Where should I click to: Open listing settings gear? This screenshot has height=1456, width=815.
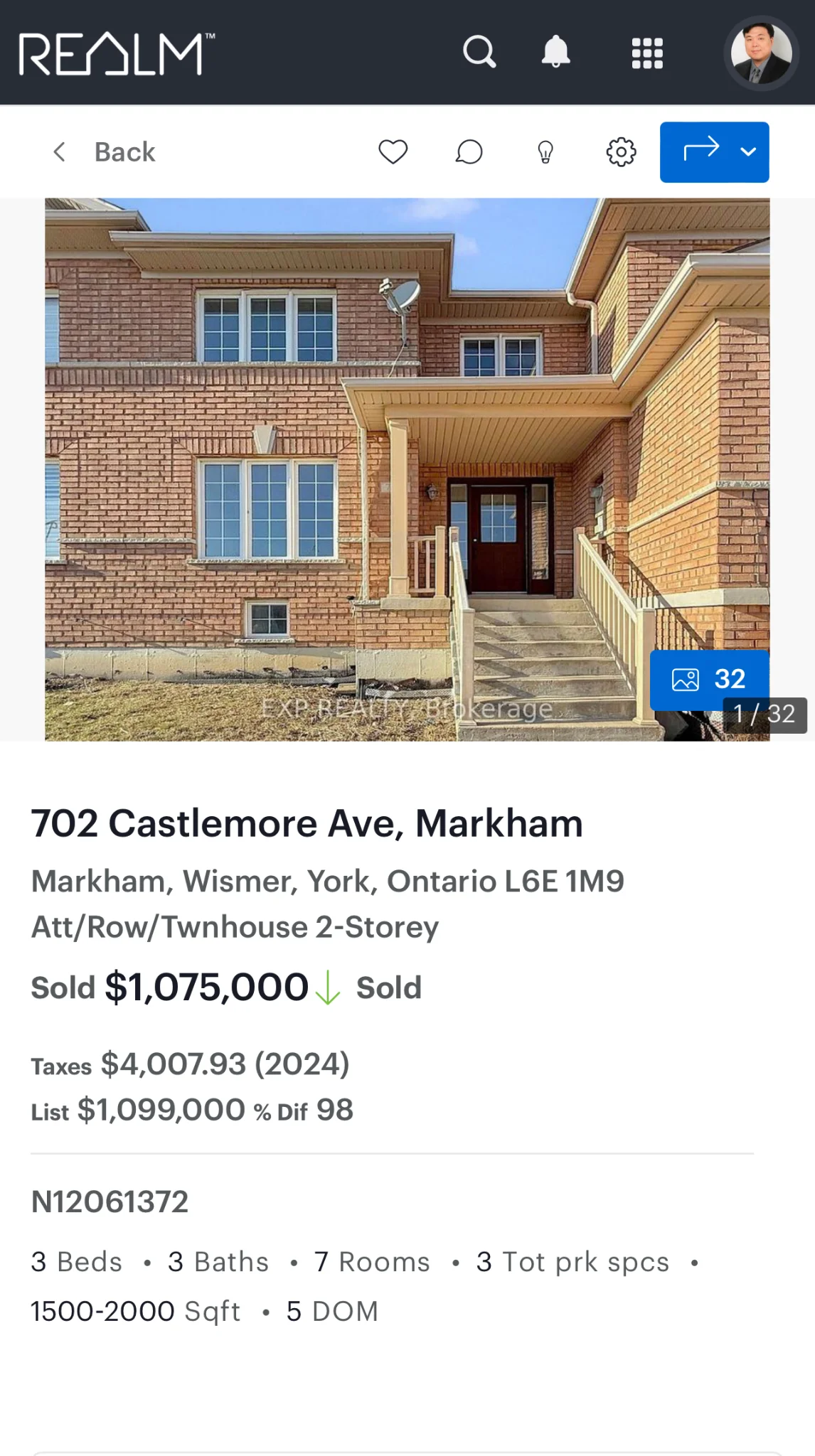[621, 152]
